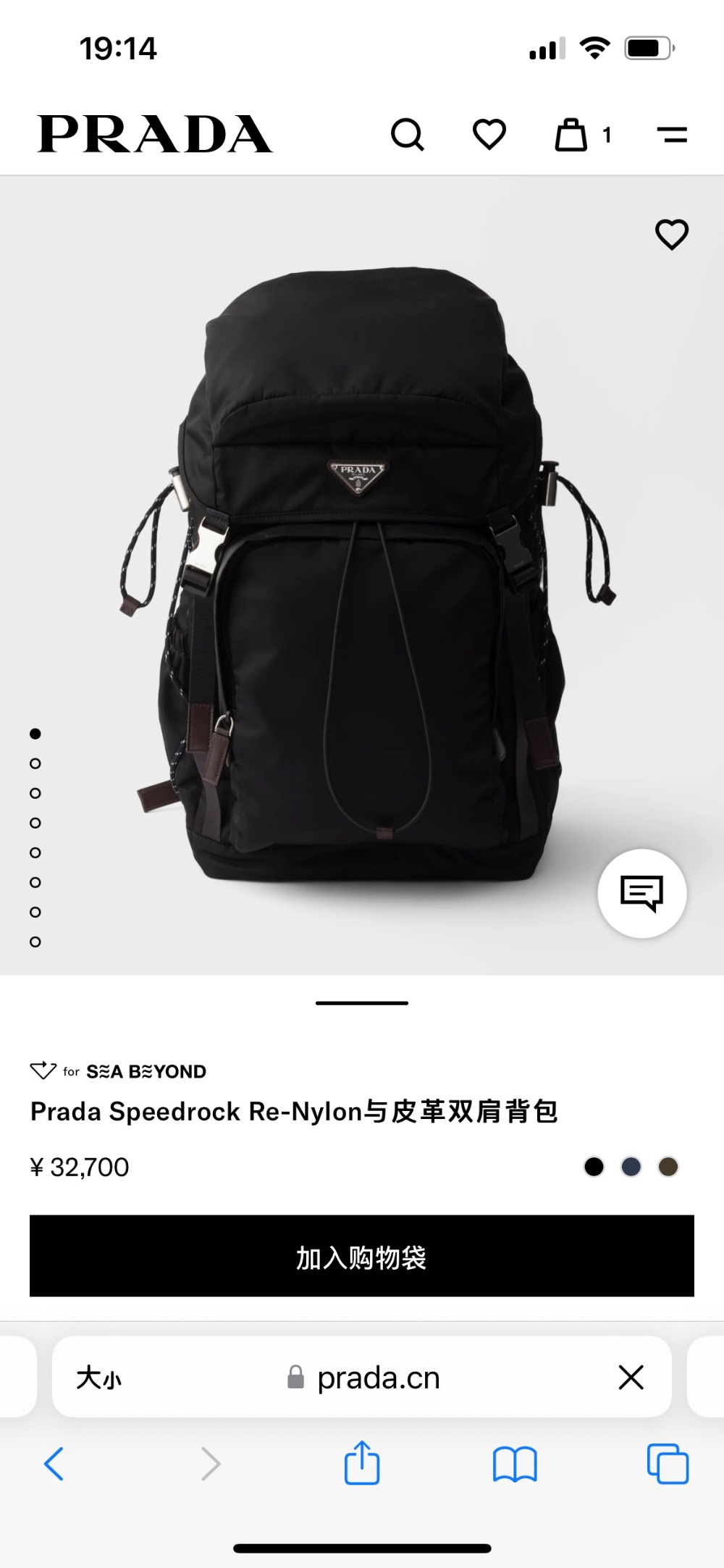Add backpack to wishlist on product image
The height and width of the screenshot is (1568, 724).
click(672, 235)
